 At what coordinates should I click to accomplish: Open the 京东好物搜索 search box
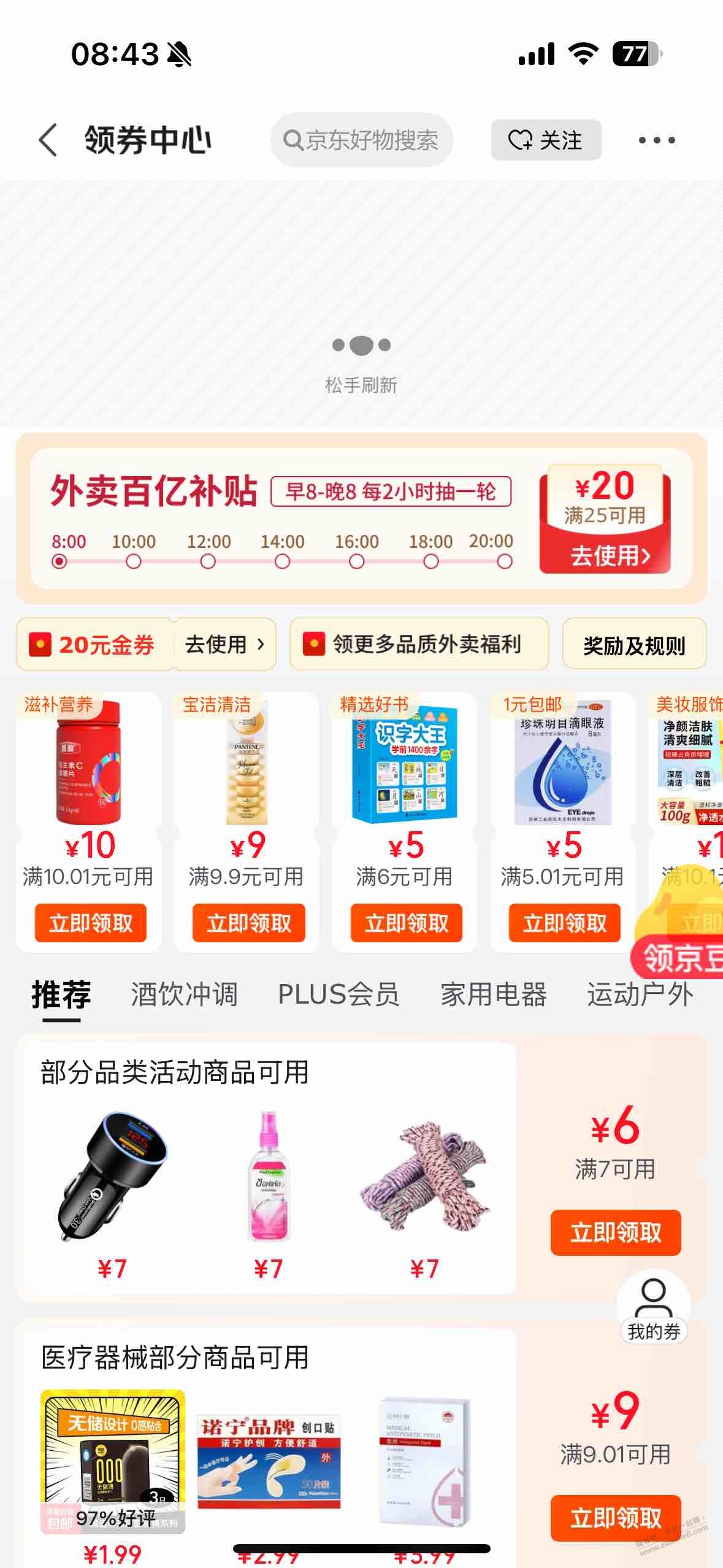[362, 140]
